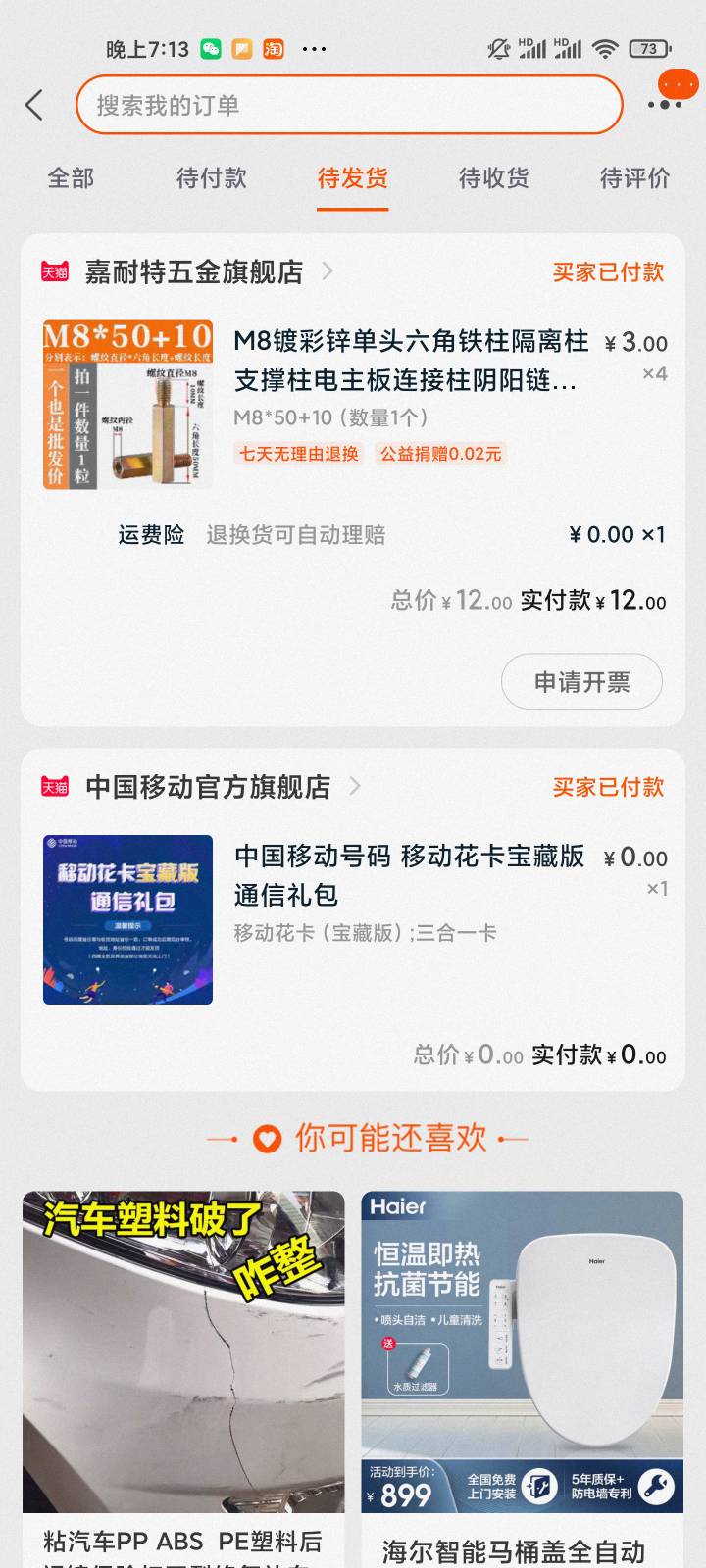Screen dimensions: 706x1568
Task: Open the 待评价 tab
Action: [634, 178]
